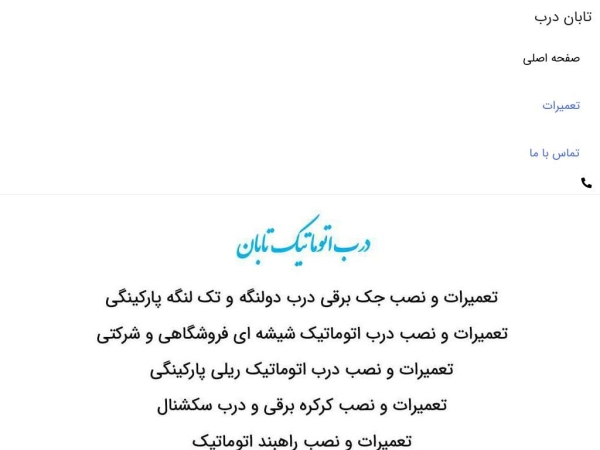Tap the phone call icon
The image size is (600, 450).
[x=586, y=183]
